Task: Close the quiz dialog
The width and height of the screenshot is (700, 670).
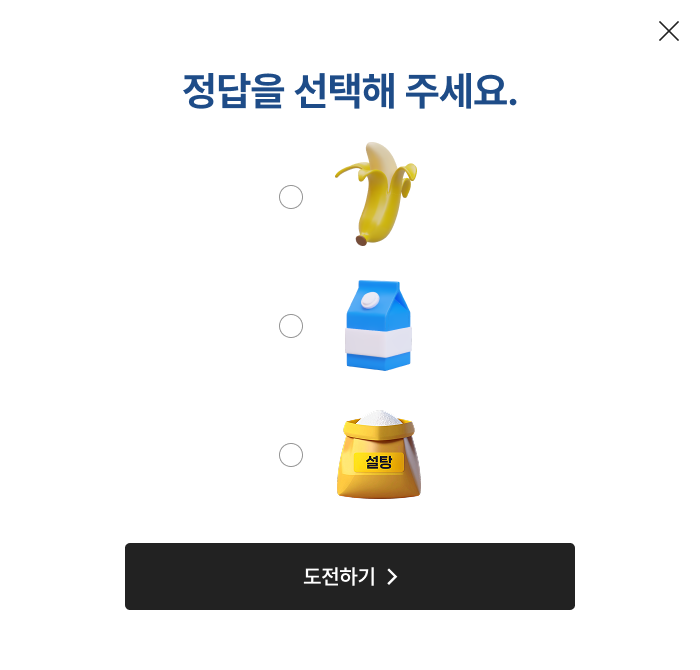Action: tap(669, 31)
